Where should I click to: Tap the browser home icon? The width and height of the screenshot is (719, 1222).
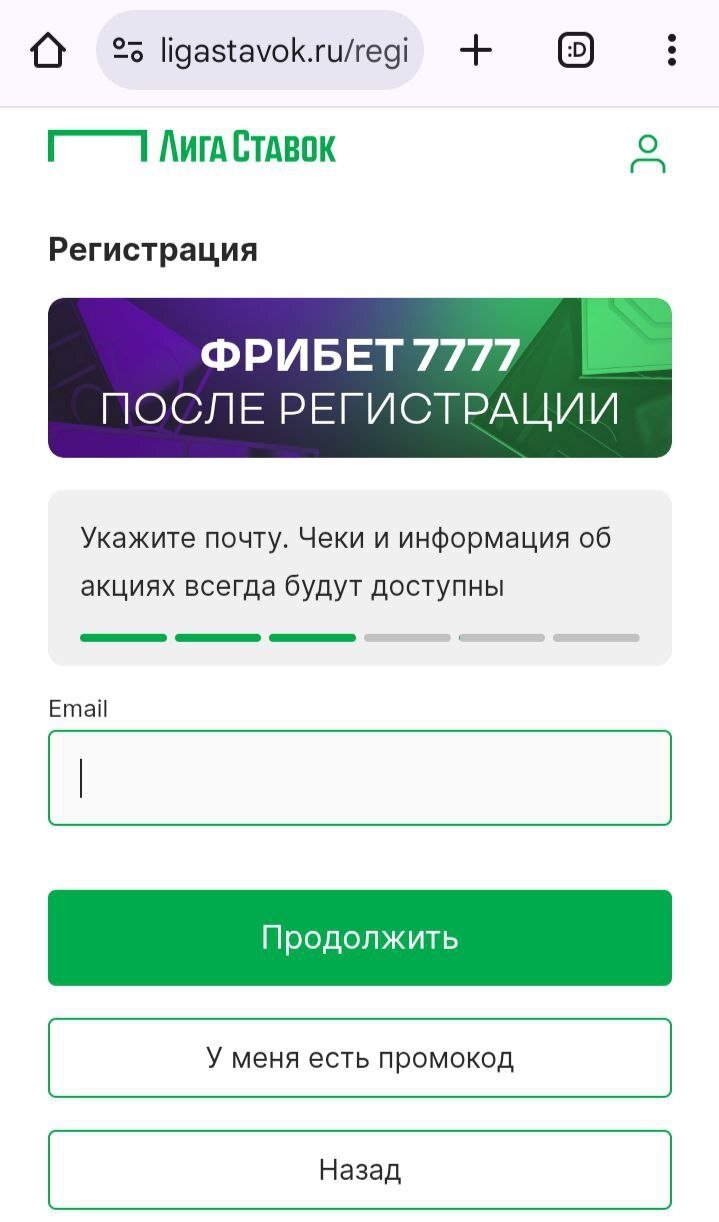[x=48, y=50]
